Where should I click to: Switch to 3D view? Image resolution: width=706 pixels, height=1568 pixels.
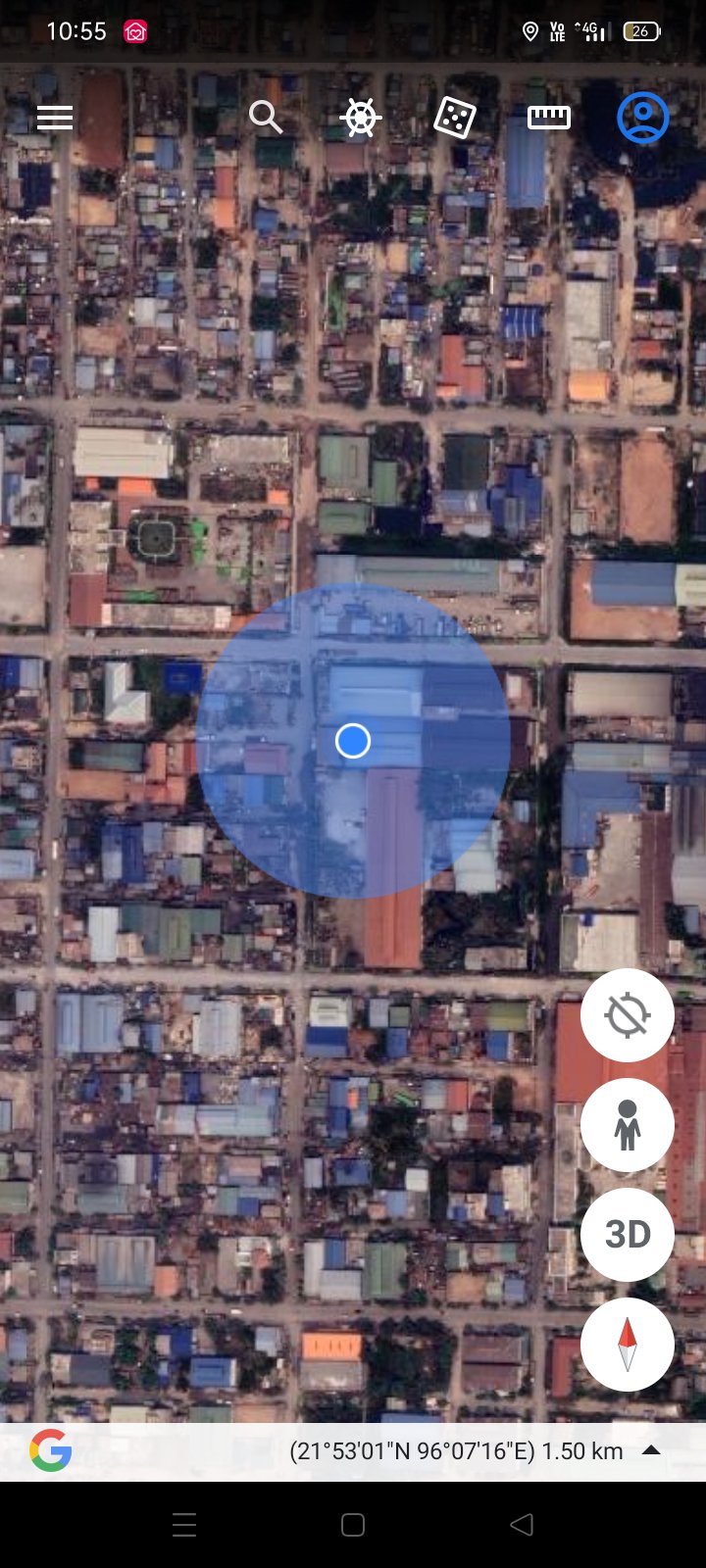(628, 1234)
